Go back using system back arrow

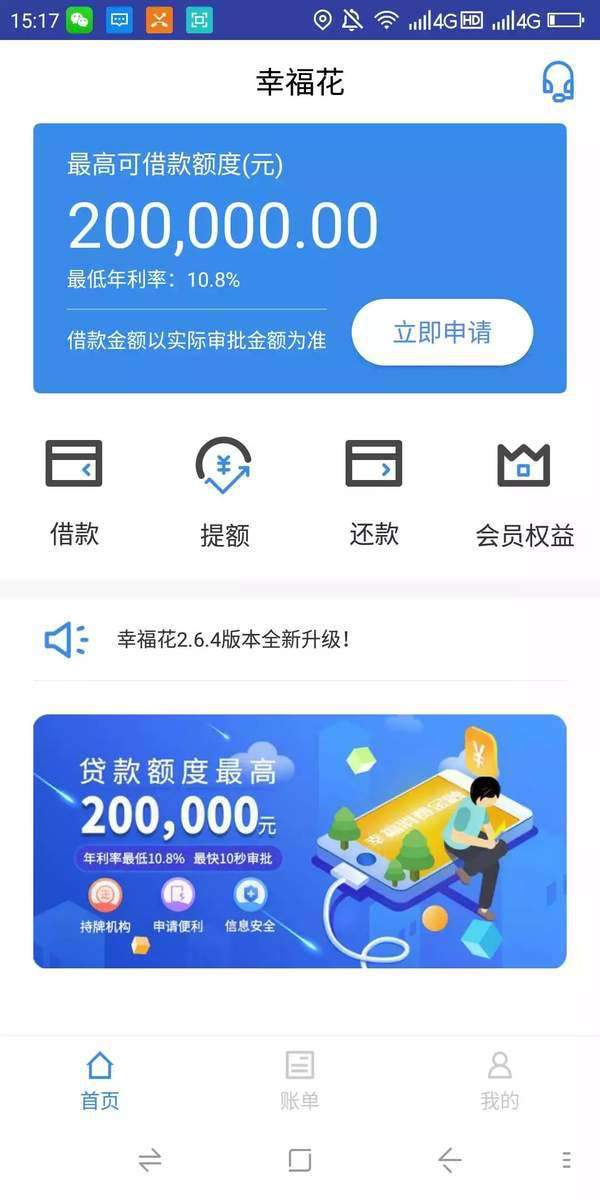coord(450,1160)
